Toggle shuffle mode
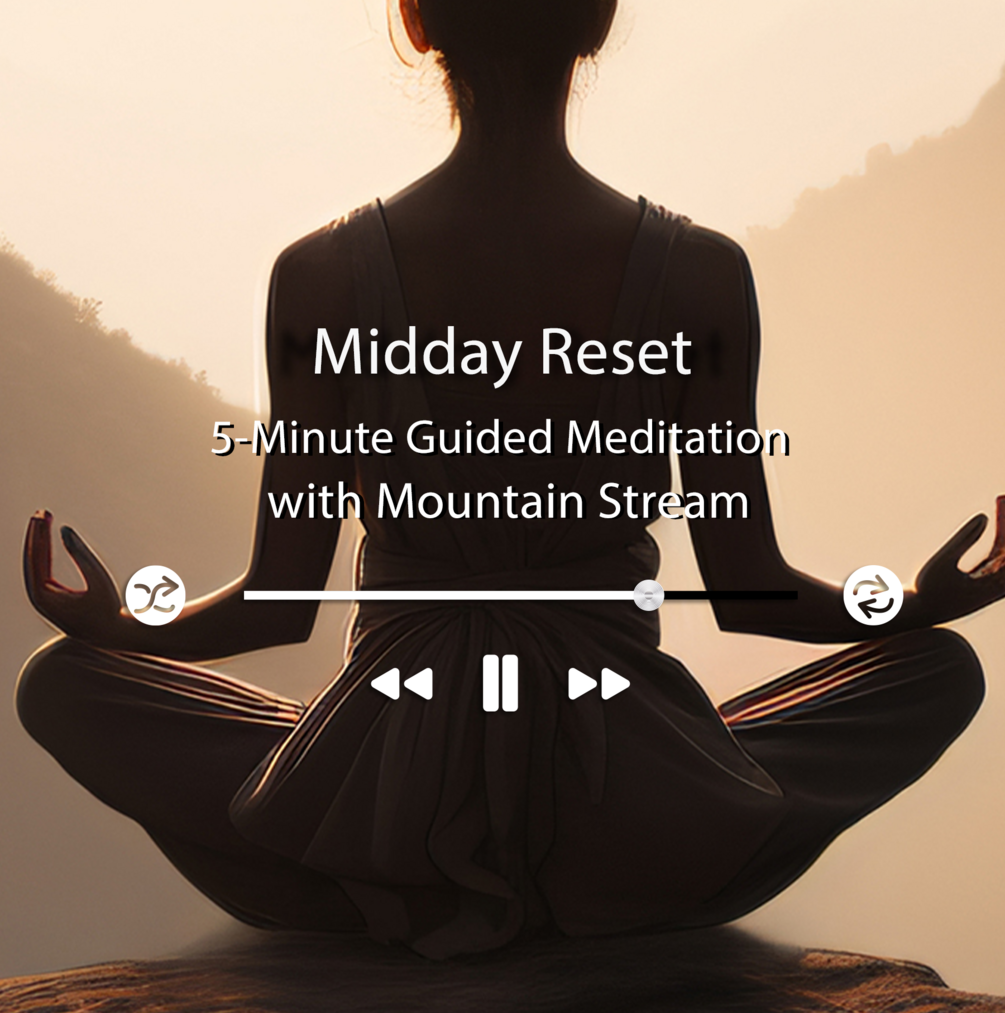Image resolution: width=1005 pixels, height=1013 pixels. [x=155, y=595]
